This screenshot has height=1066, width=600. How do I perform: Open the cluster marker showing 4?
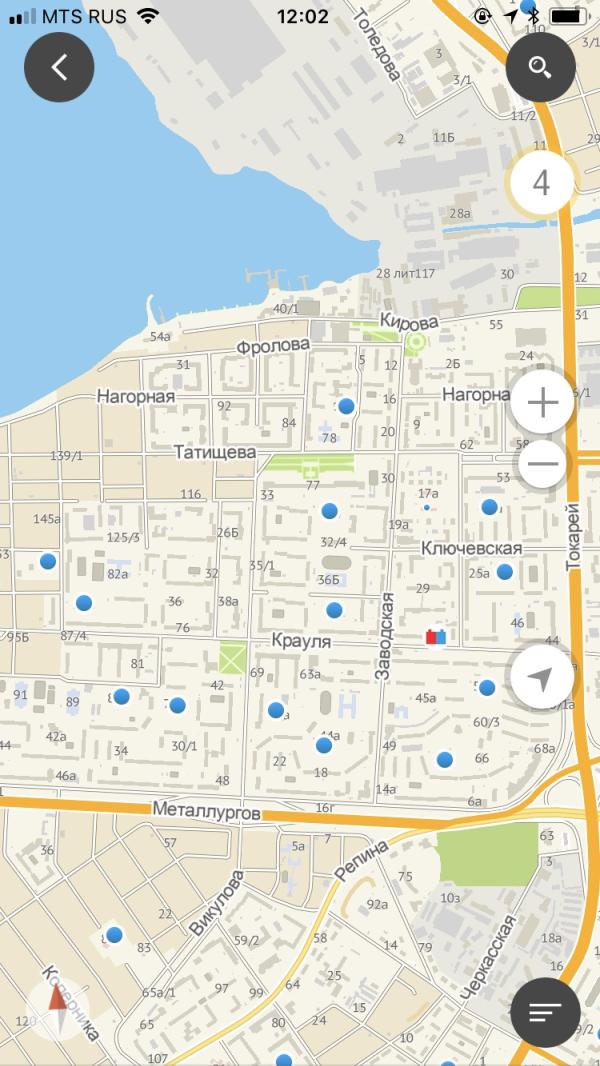point(542,182)
